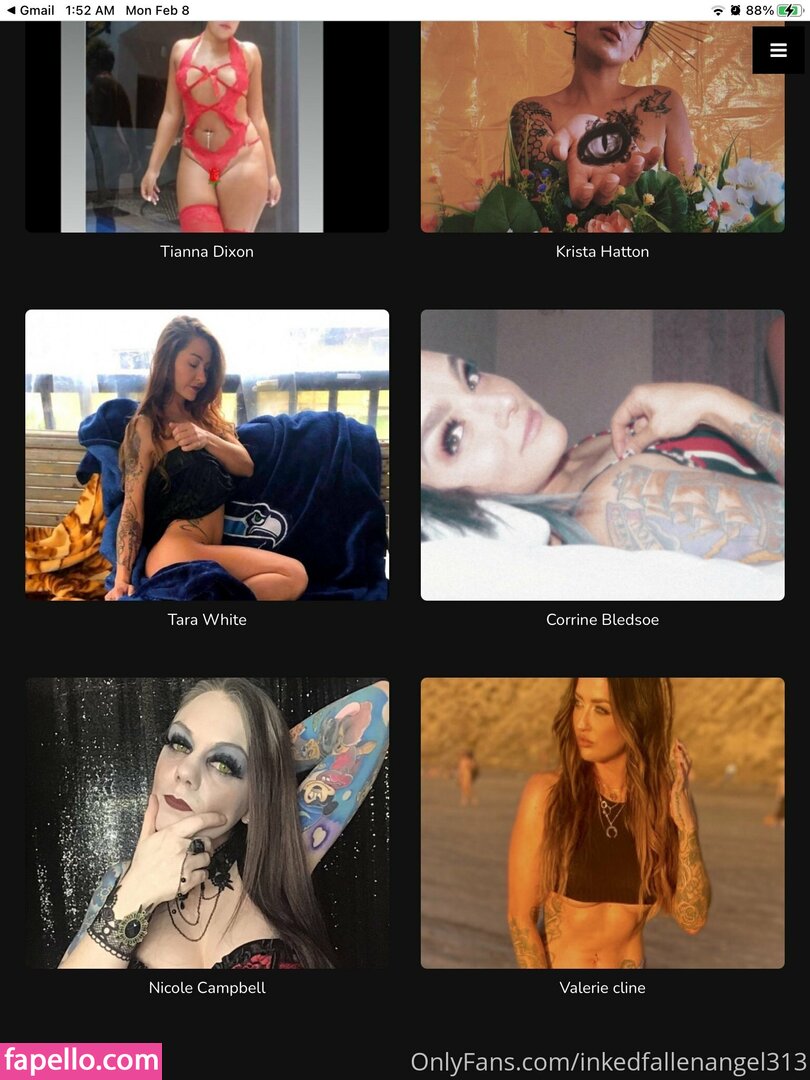Open Krista Hatton's tile
Image resolution: width=810 pixels, height=1080 pixels.
pyautogui.click(x=602, y=130)
